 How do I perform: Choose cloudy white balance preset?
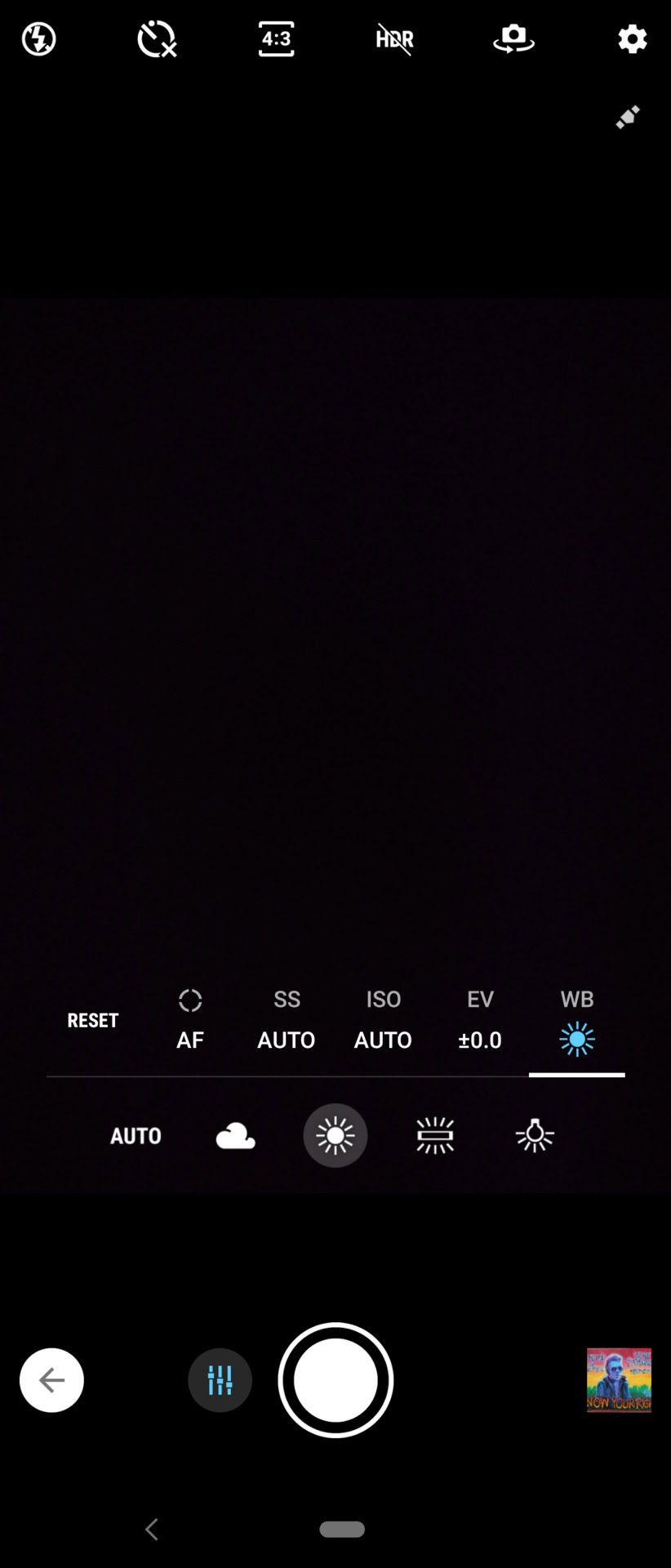click(x=235, y=1136)
